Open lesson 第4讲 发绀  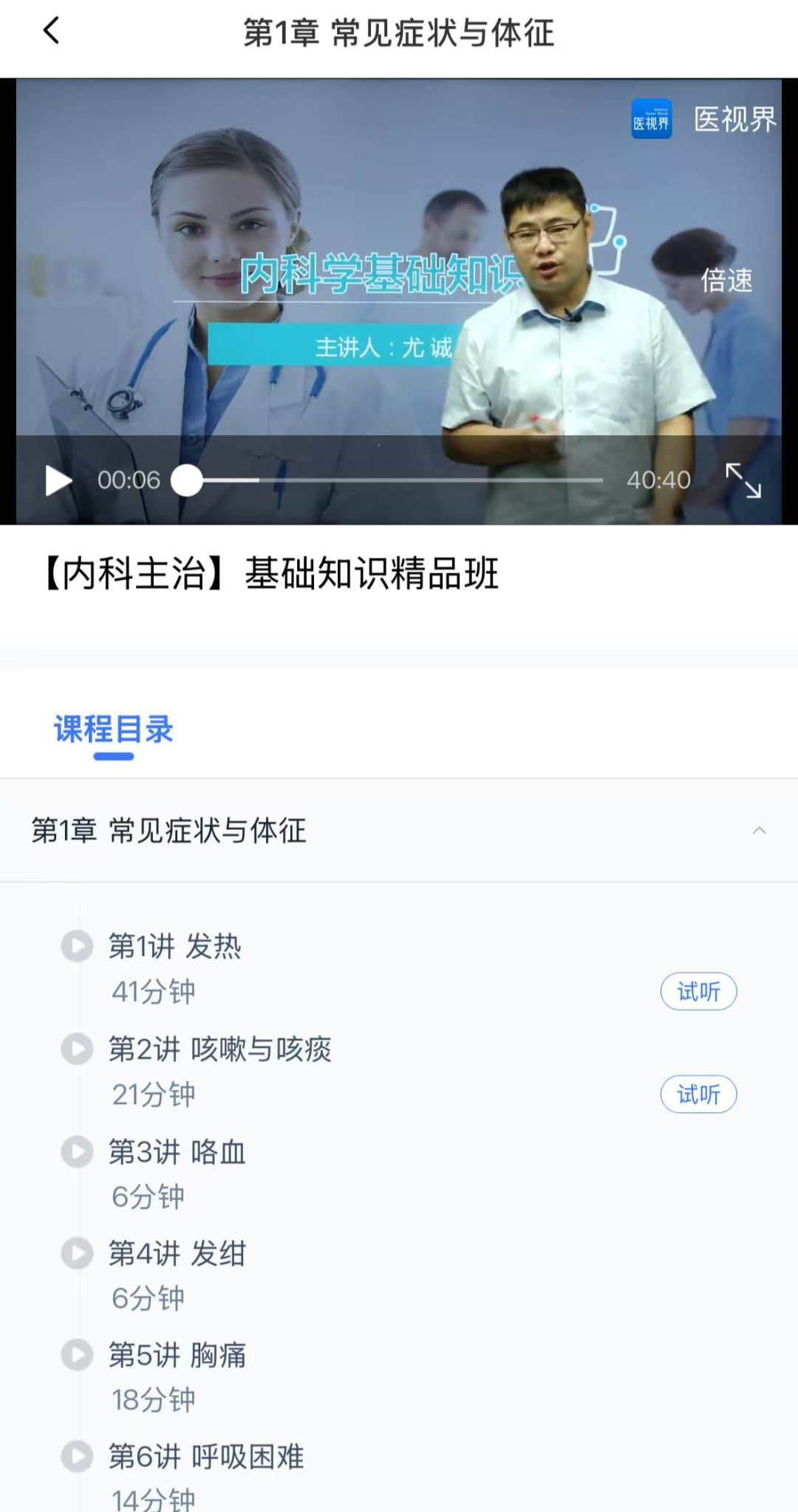point(177,1254)
